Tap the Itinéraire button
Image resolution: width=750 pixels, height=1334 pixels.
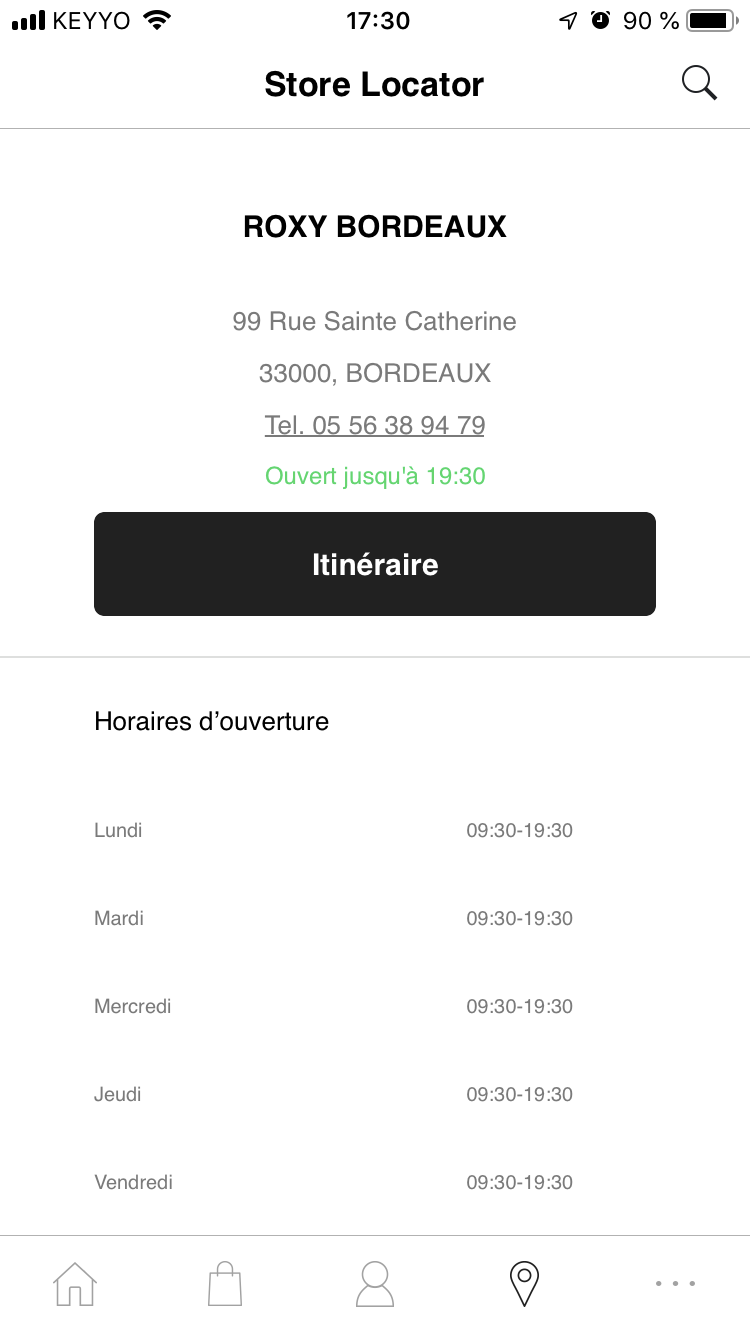[375, 564]
